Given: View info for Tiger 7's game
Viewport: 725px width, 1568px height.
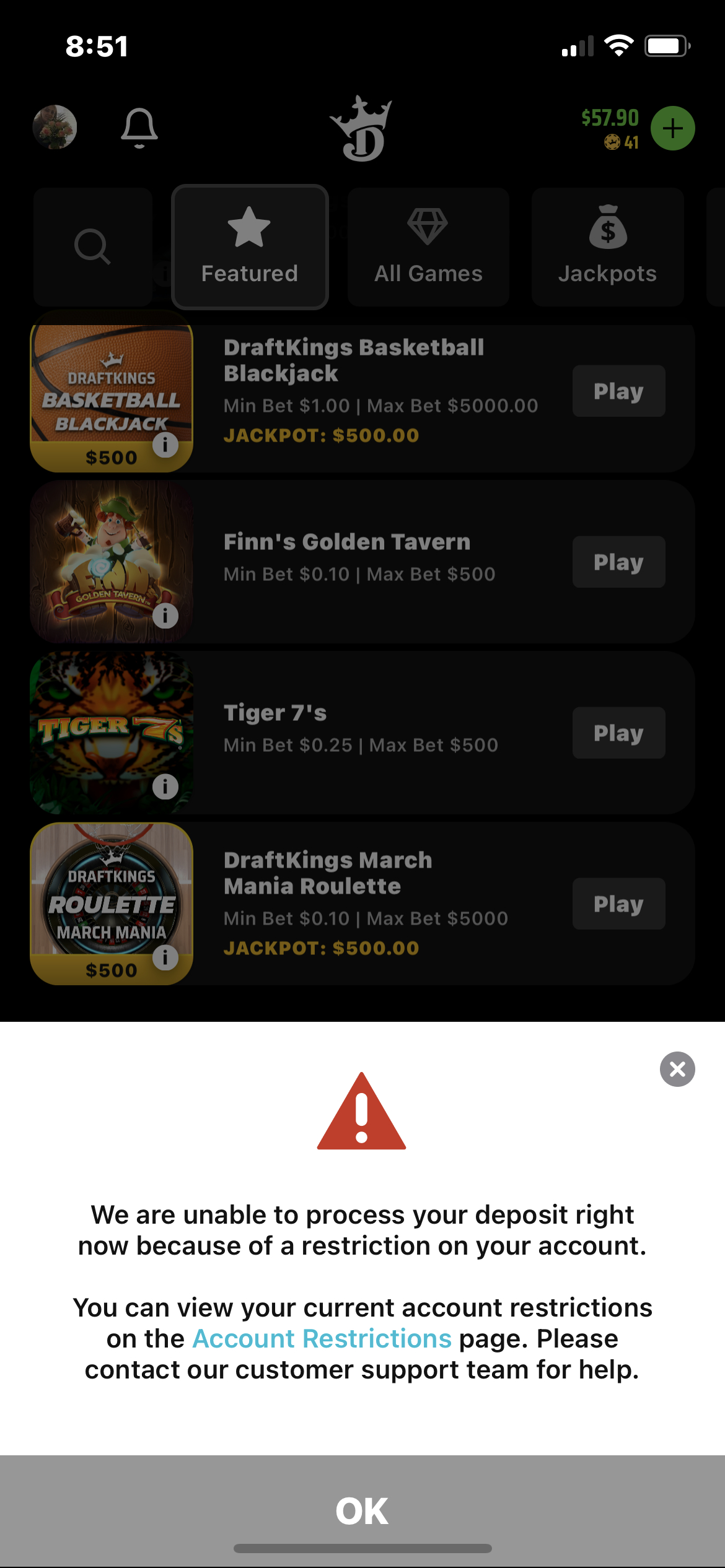Looking at the screenshot, I should (165, 786).
